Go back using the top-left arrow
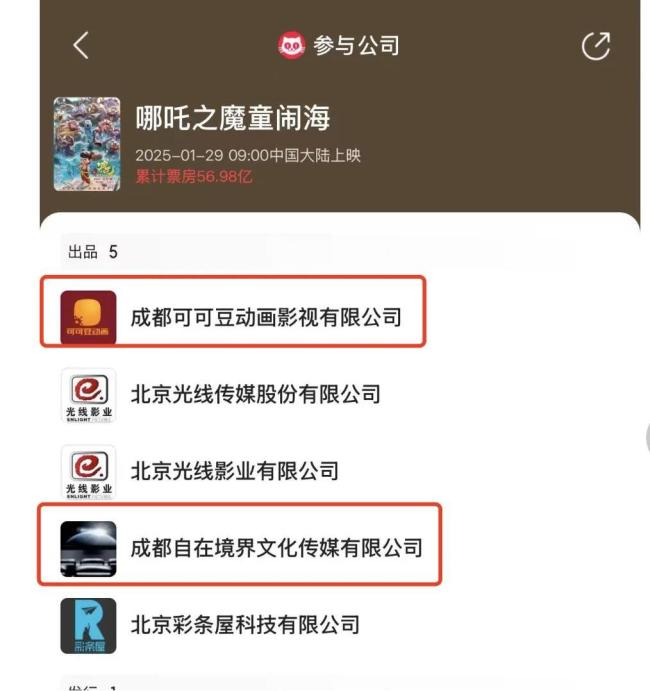The image size is (650, 691). point(81,45)
